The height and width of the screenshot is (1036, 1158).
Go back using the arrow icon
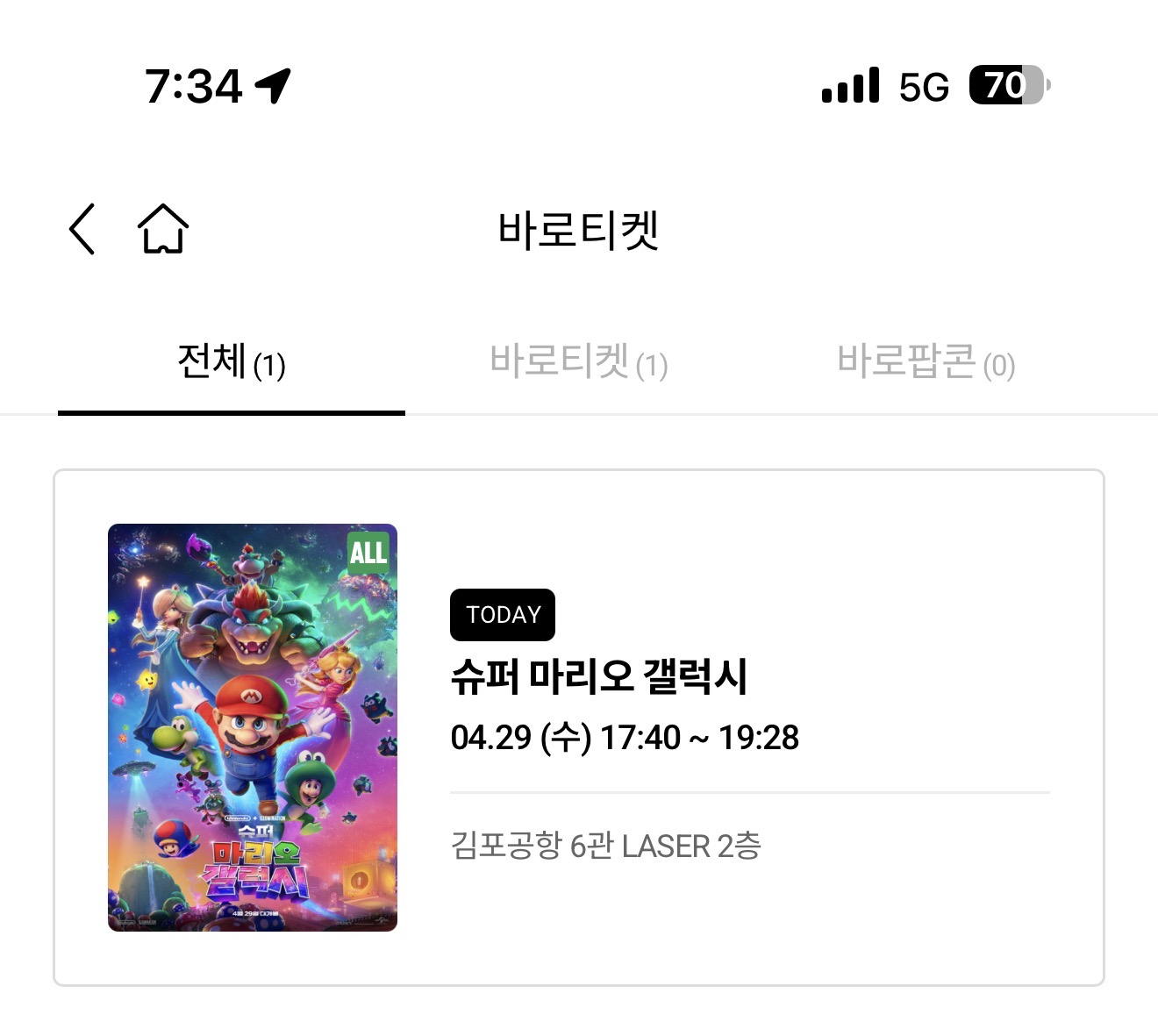click(x=82, y=229)
